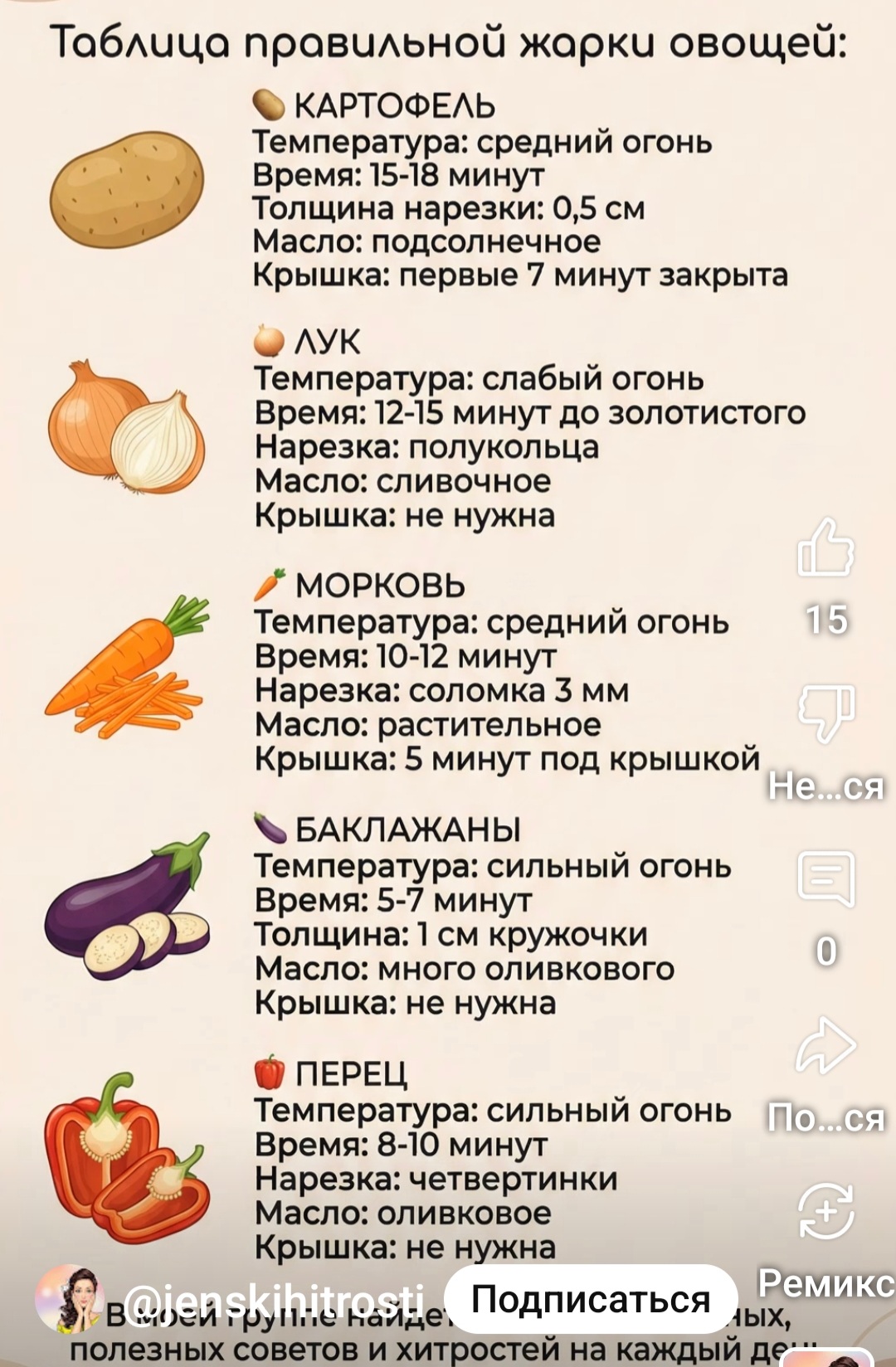
Task: Tap the Подписаться subscribe button
Action: (591, 1299)
